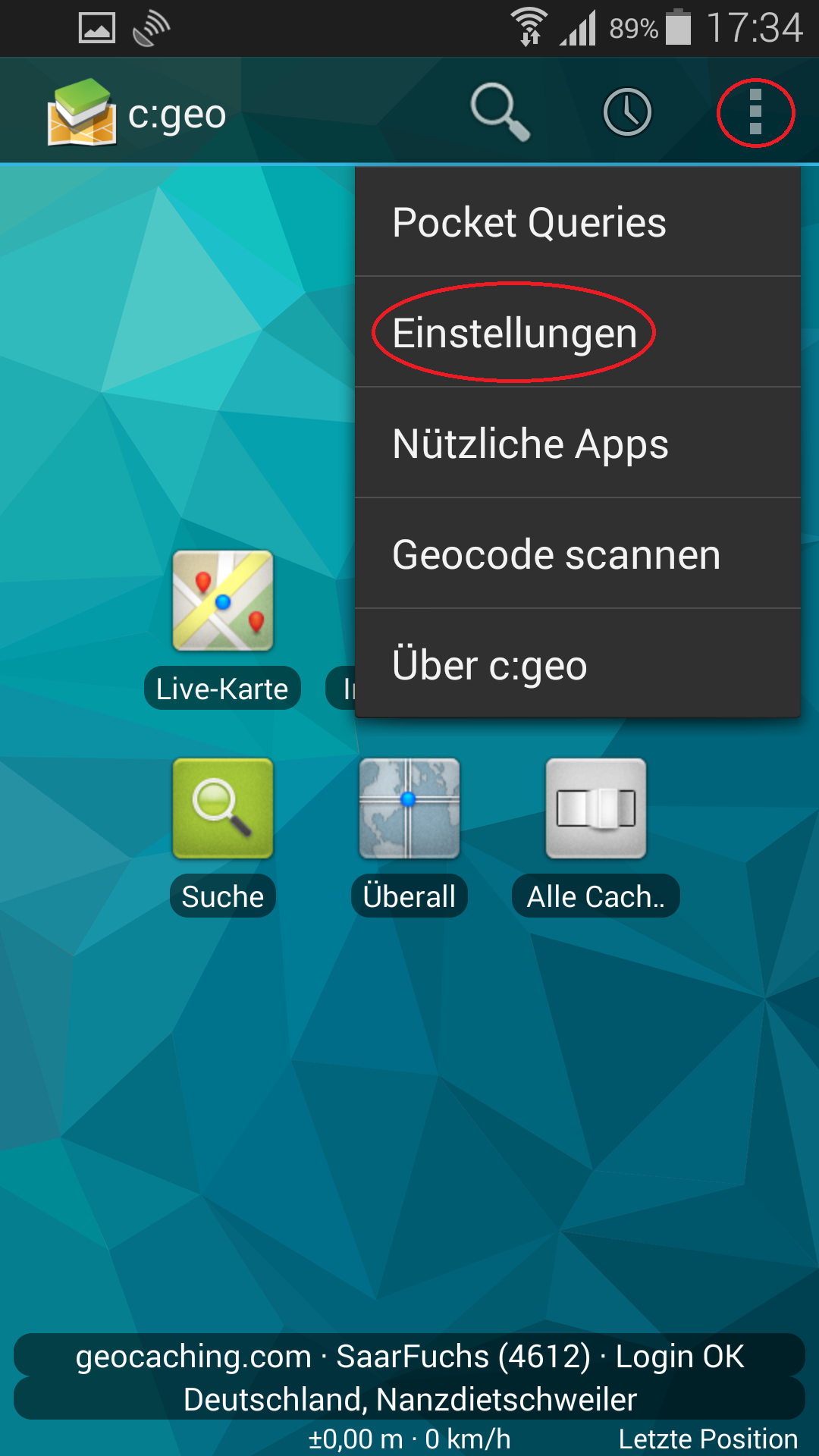This screenshot has height=1456, width=819.
Task: Select Geocode scannen
Action: point(578,554)
